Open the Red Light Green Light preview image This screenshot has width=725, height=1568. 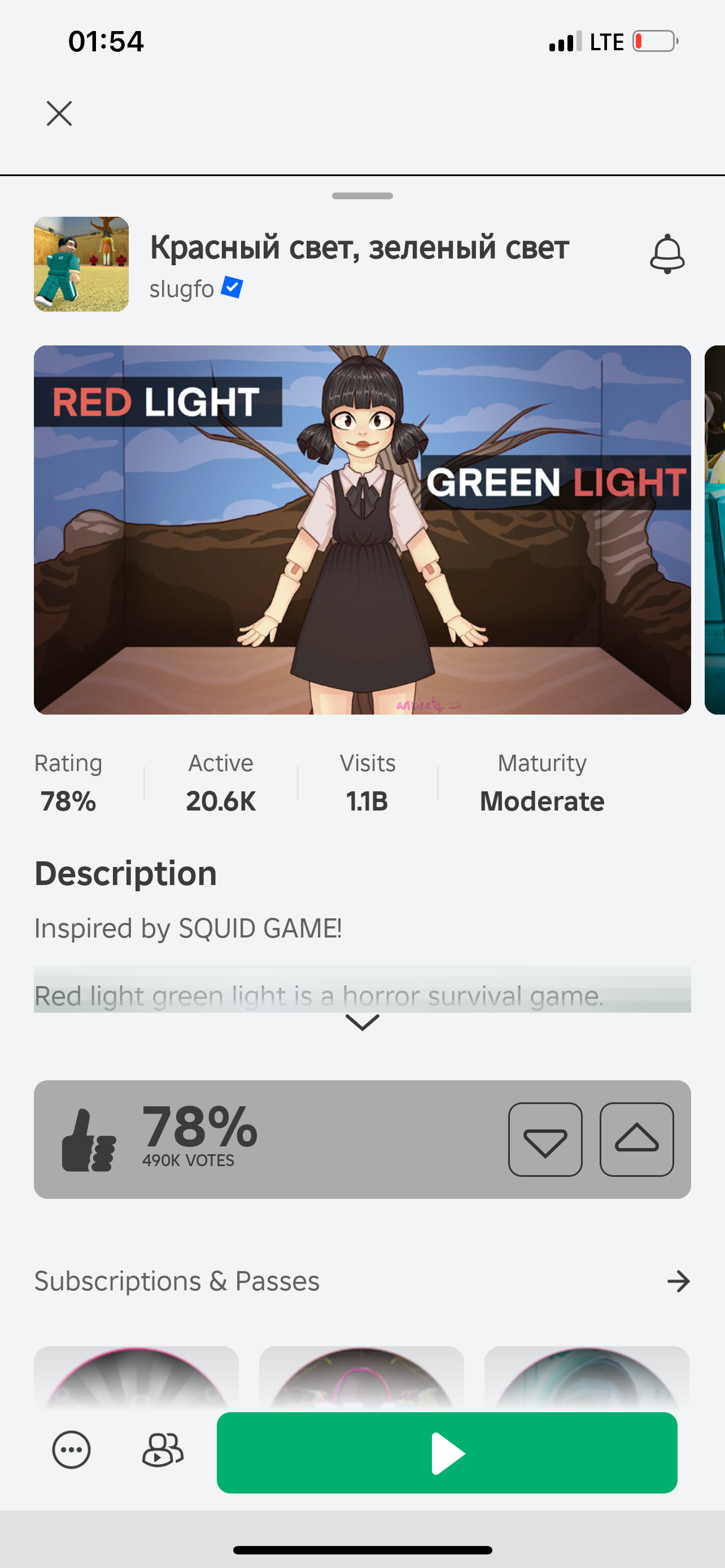[362, 529]
